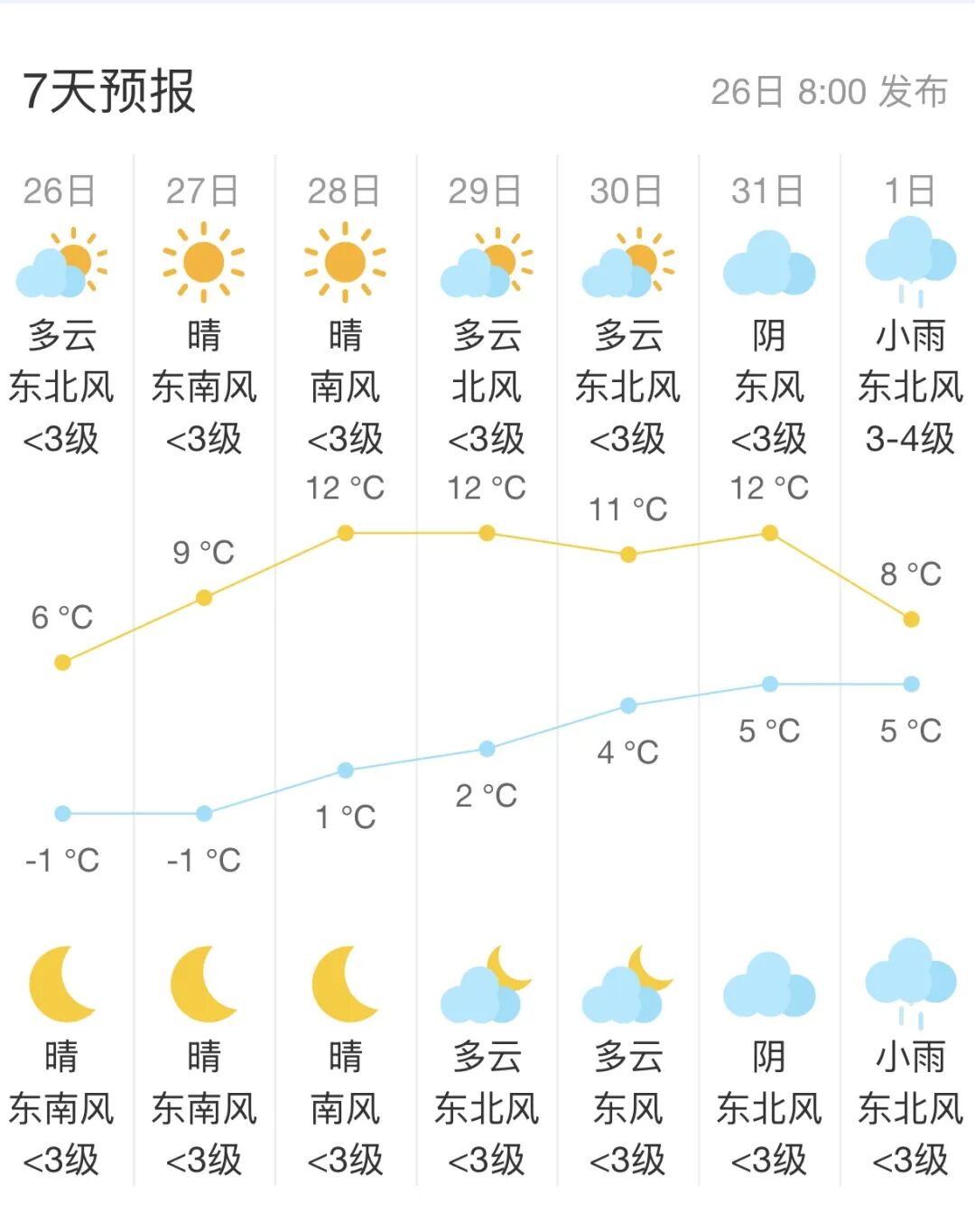Click the 12 °C high point on 28日
The image size is (975, 1232).
tap(345, 532)
